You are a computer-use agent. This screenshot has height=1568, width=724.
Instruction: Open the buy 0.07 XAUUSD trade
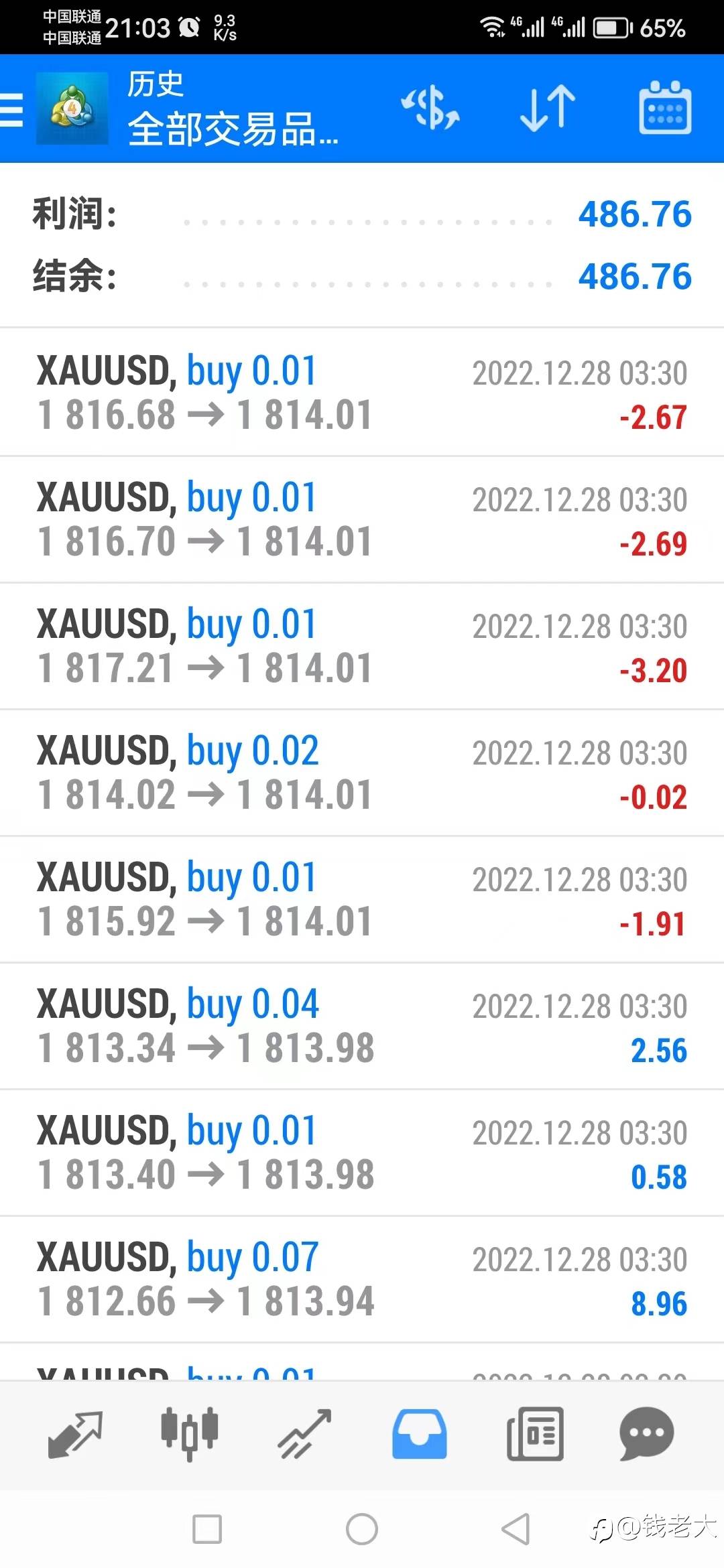coord(362,1279)
